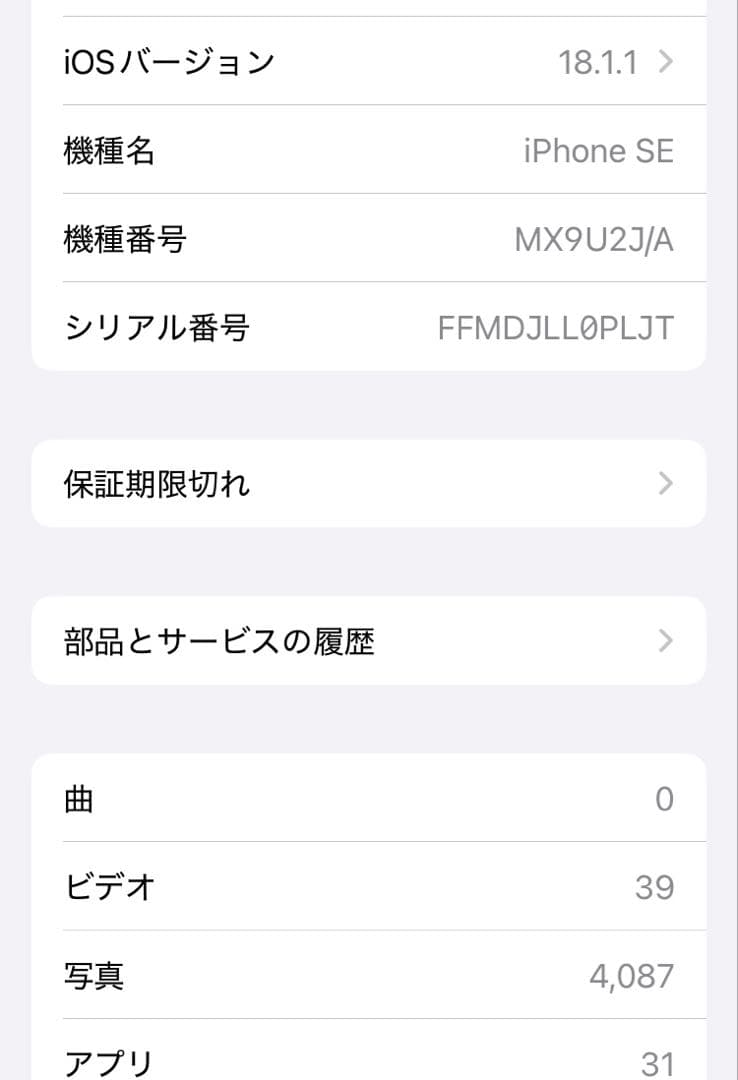Select the シリアル番号 row
The image size is (738, 1080).
click(369, 327)
